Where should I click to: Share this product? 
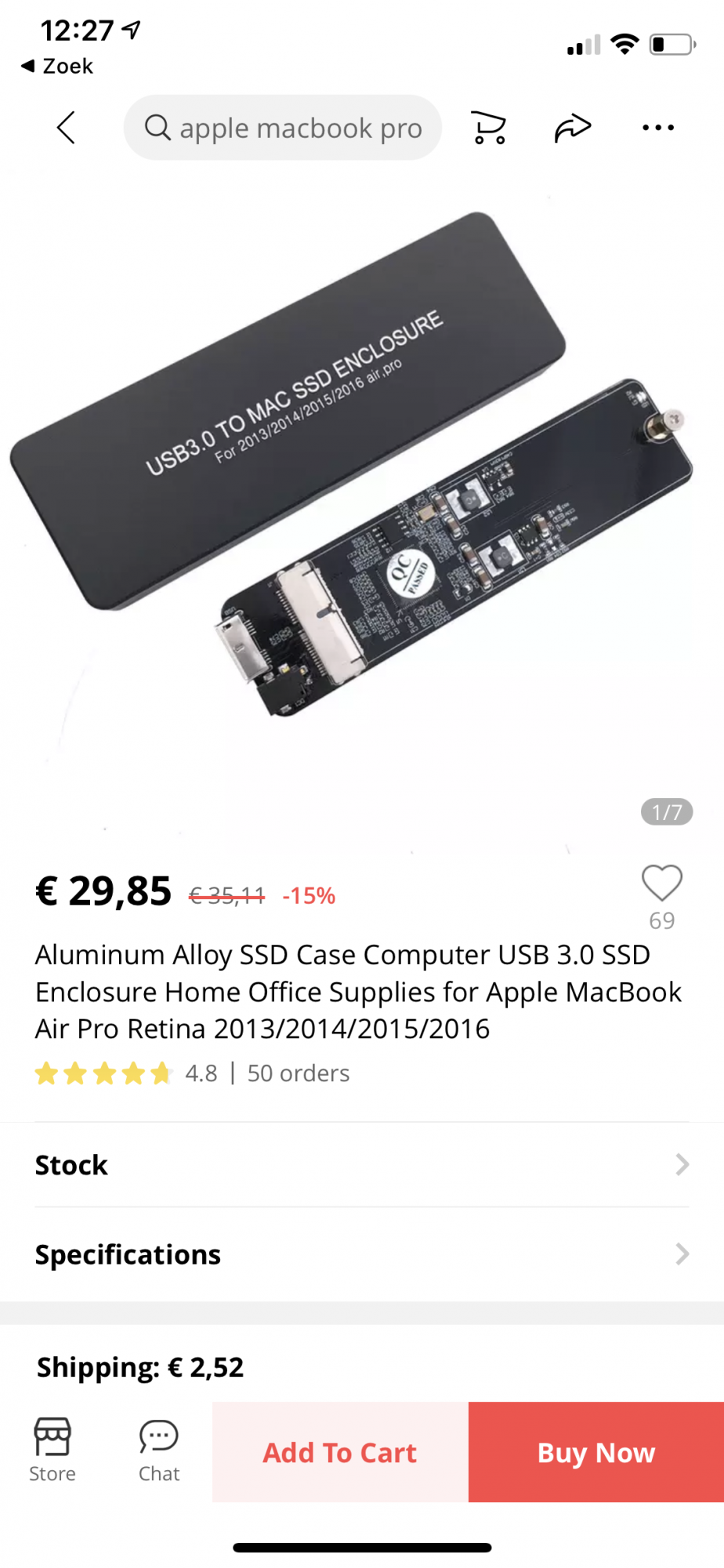(573, 128)
